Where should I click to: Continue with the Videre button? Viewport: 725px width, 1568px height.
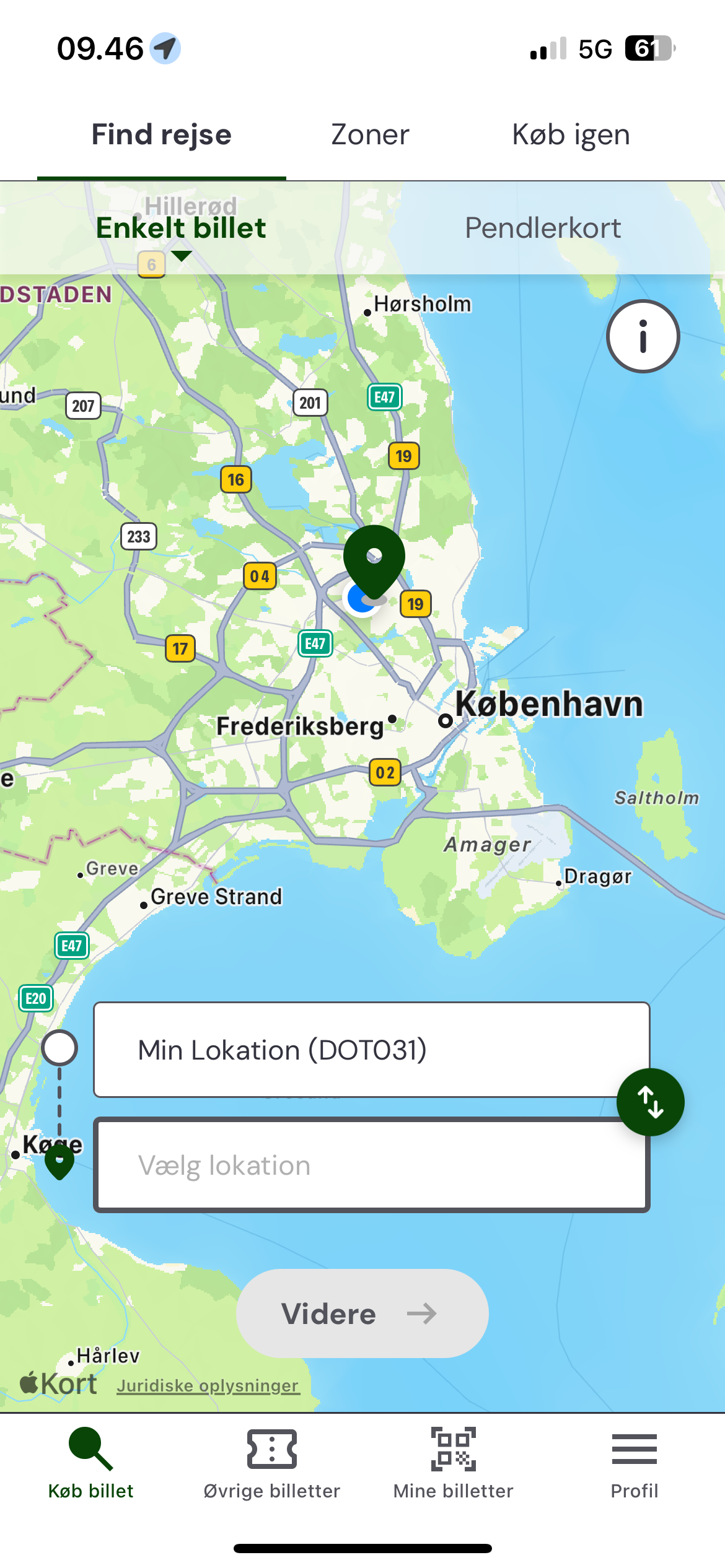[x=362, y=1313]
